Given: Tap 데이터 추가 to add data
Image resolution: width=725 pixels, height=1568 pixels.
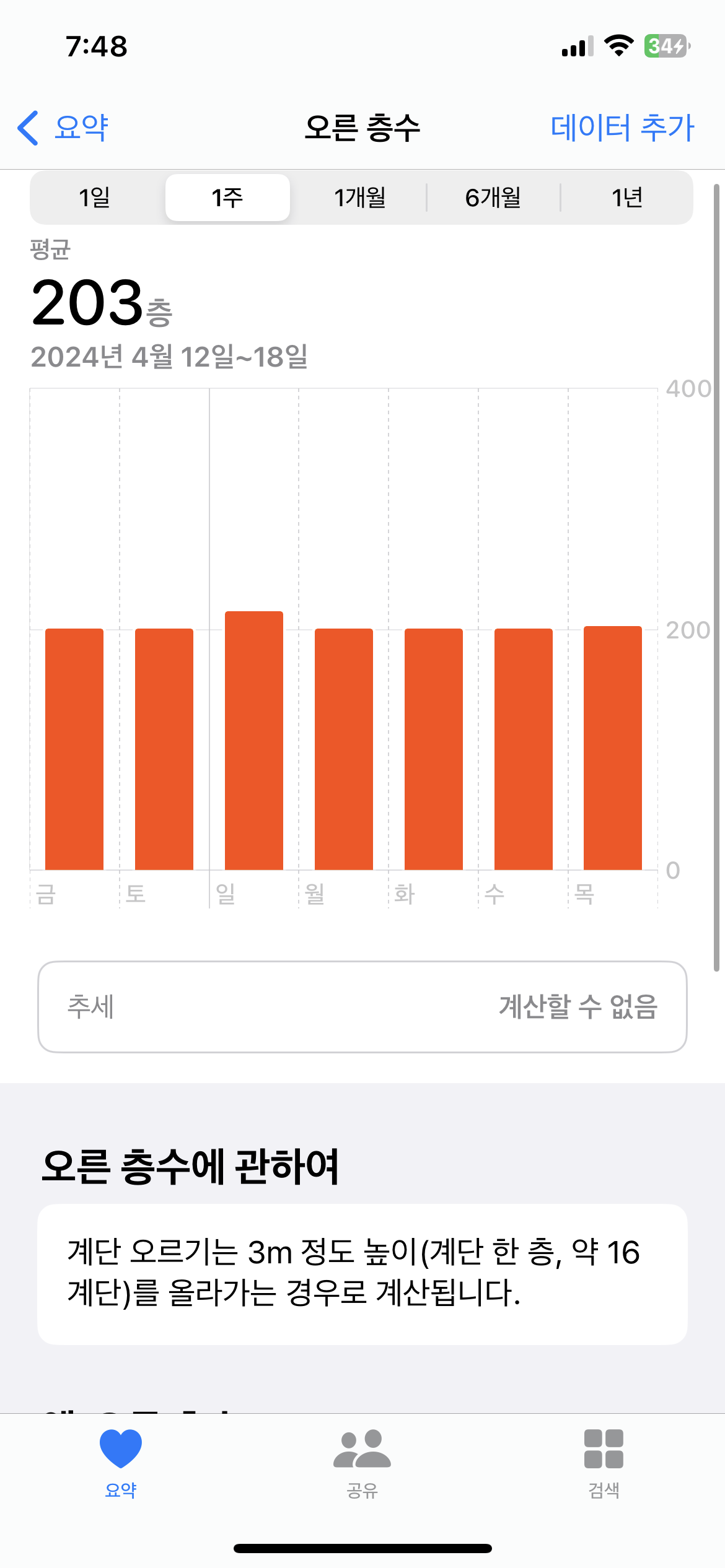Looking at the screenshot, I should [x=622, y=128].
